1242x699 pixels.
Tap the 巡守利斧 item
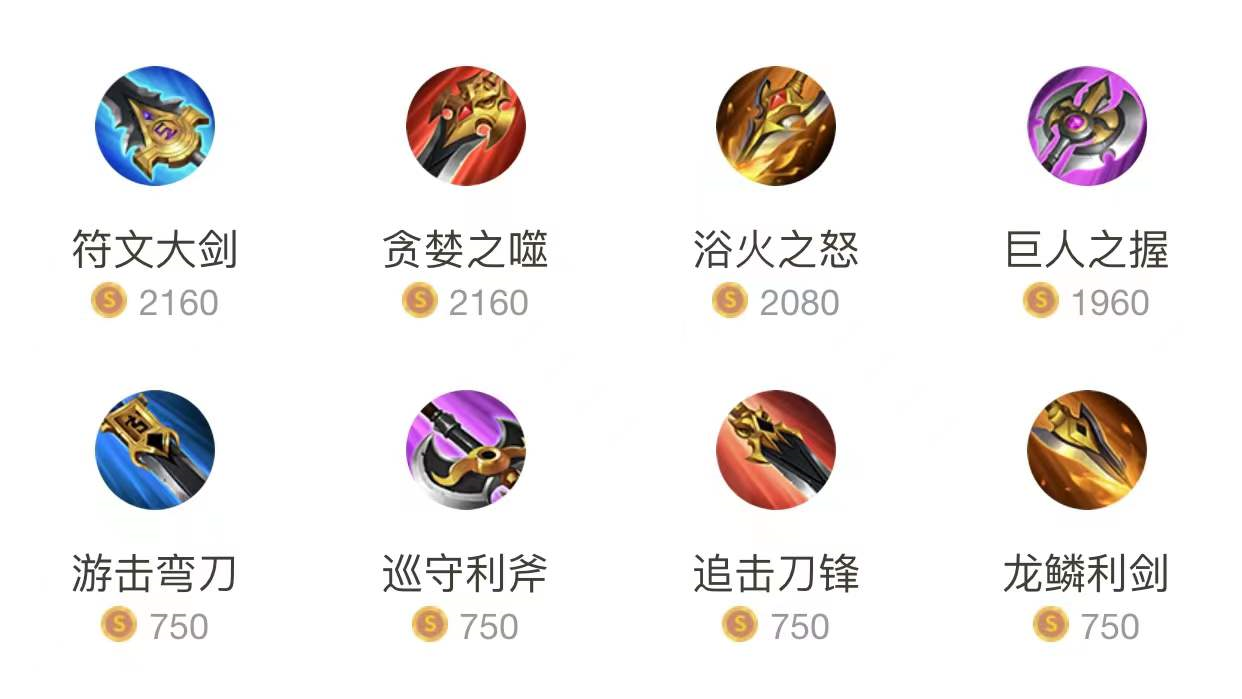point(465,450)
